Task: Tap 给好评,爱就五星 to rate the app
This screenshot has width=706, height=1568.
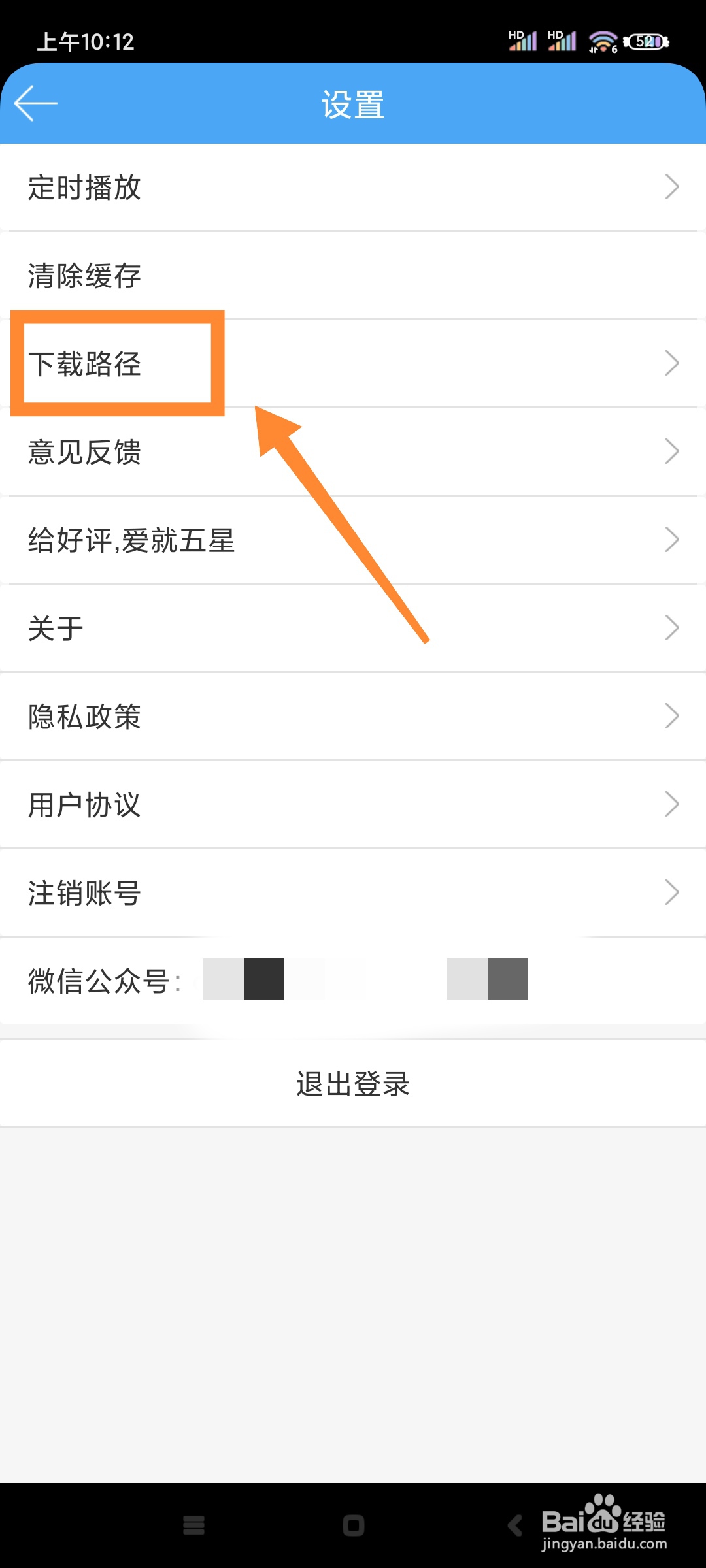Action: point(131,539)
